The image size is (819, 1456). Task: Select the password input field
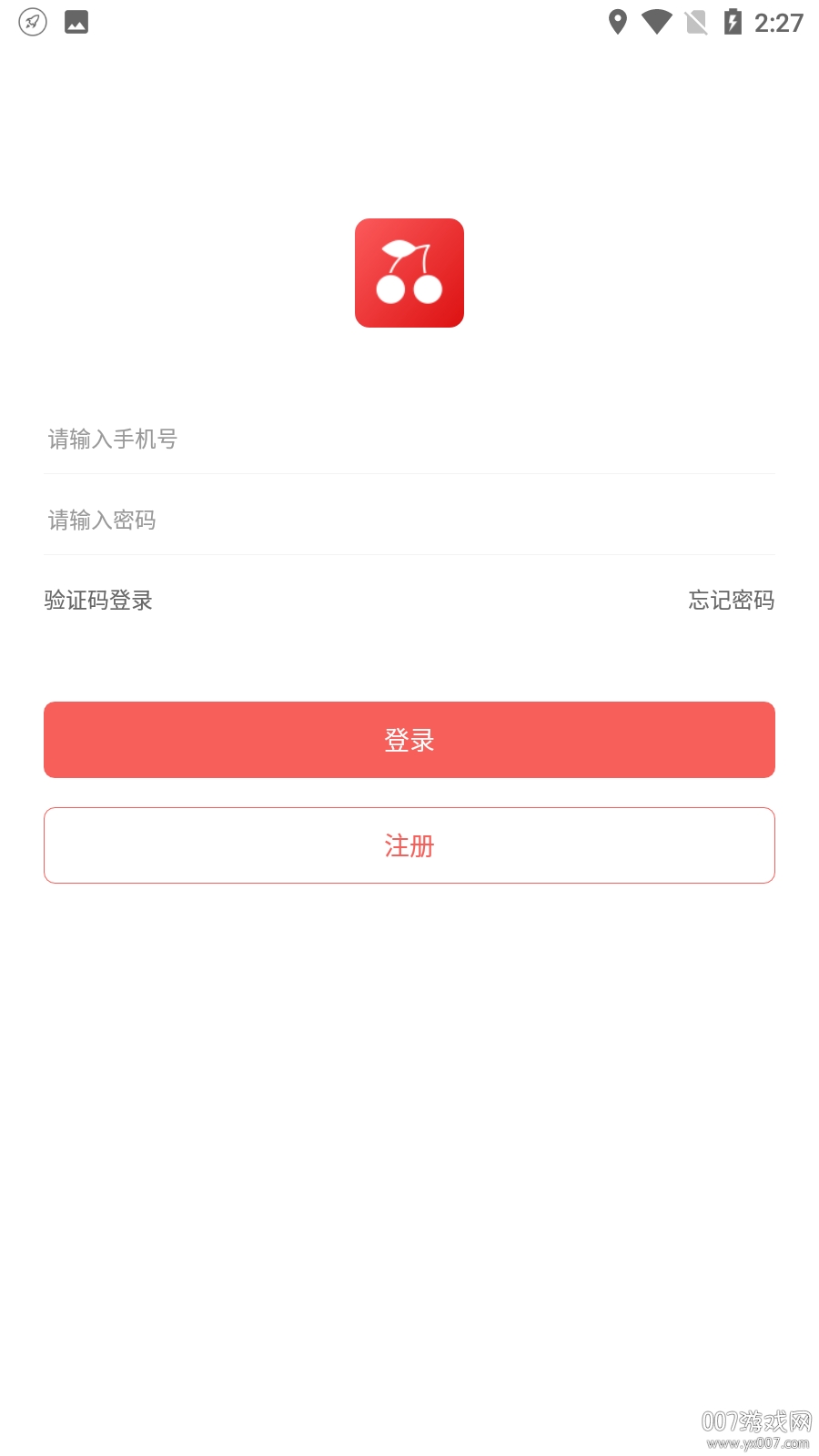click(x=409, y=521)
